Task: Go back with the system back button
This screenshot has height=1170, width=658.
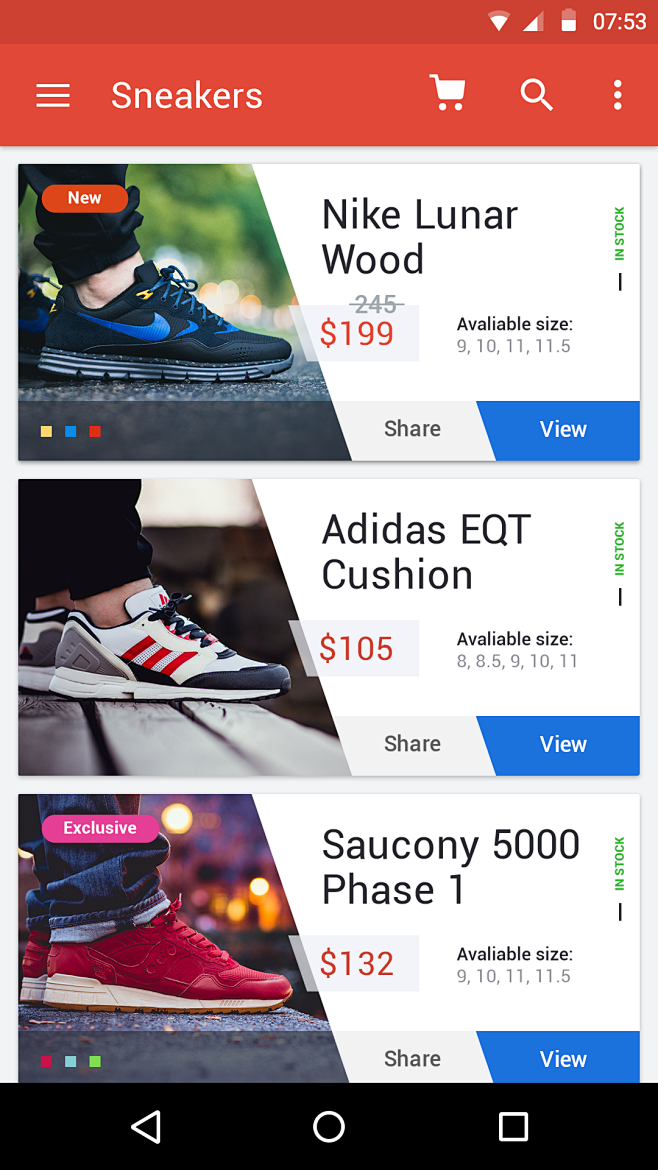Action: coord(146,1127)
